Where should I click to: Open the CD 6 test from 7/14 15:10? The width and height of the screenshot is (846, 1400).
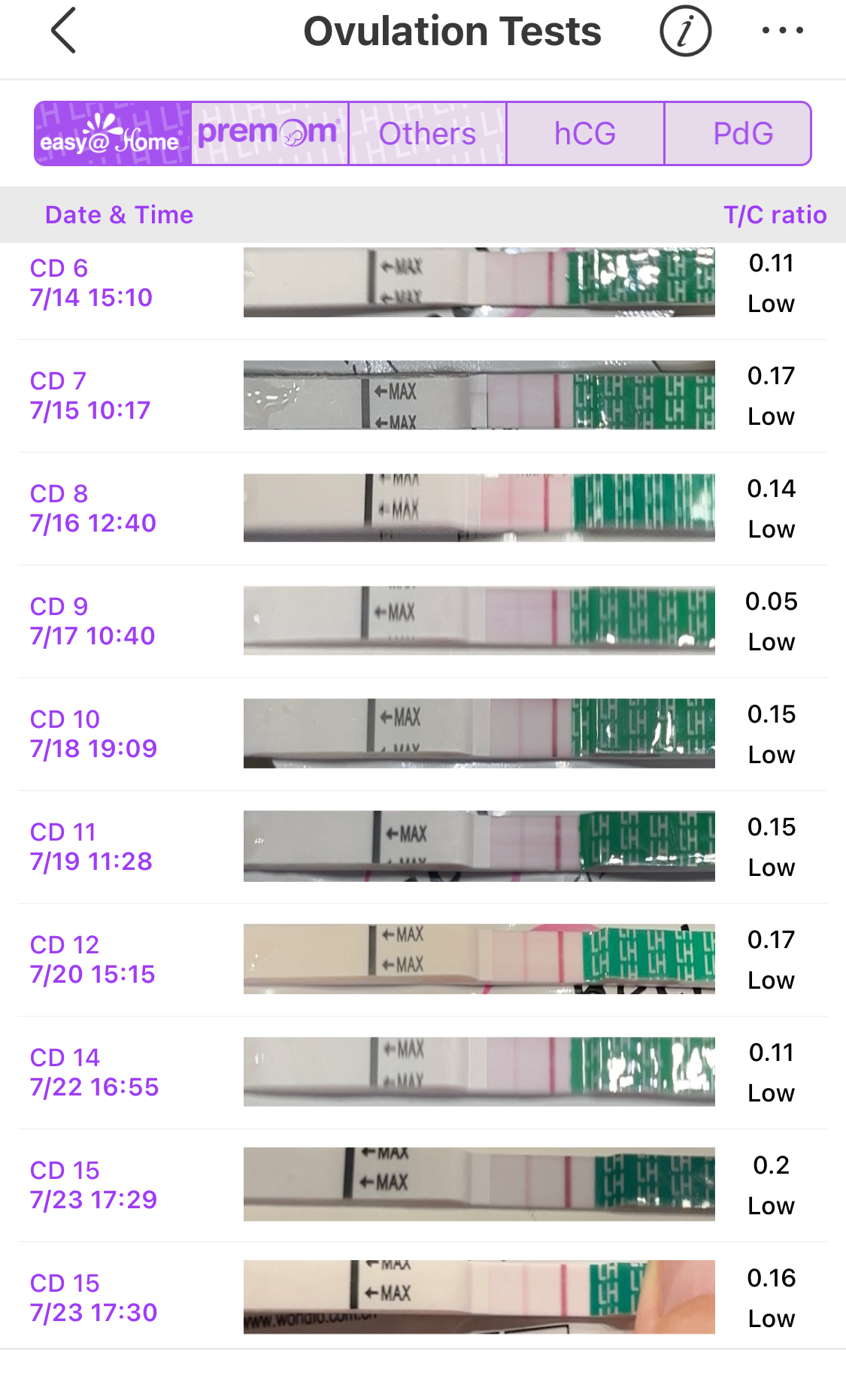coord(423,283)
